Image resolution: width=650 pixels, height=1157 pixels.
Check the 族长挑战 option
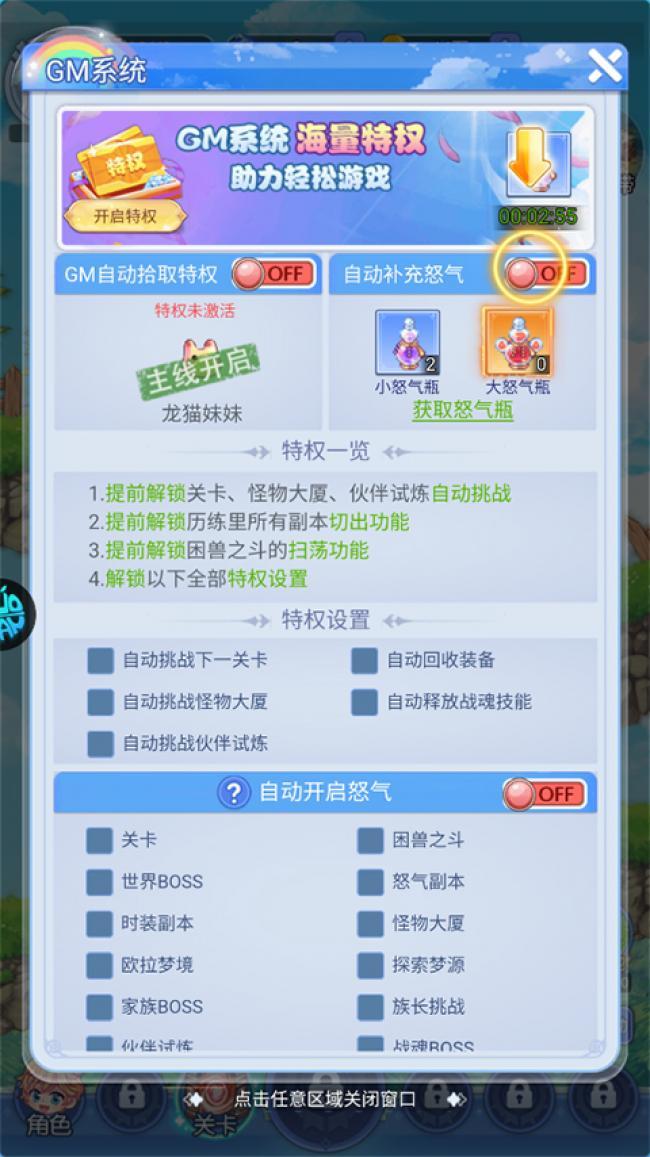click(370, 1006)
